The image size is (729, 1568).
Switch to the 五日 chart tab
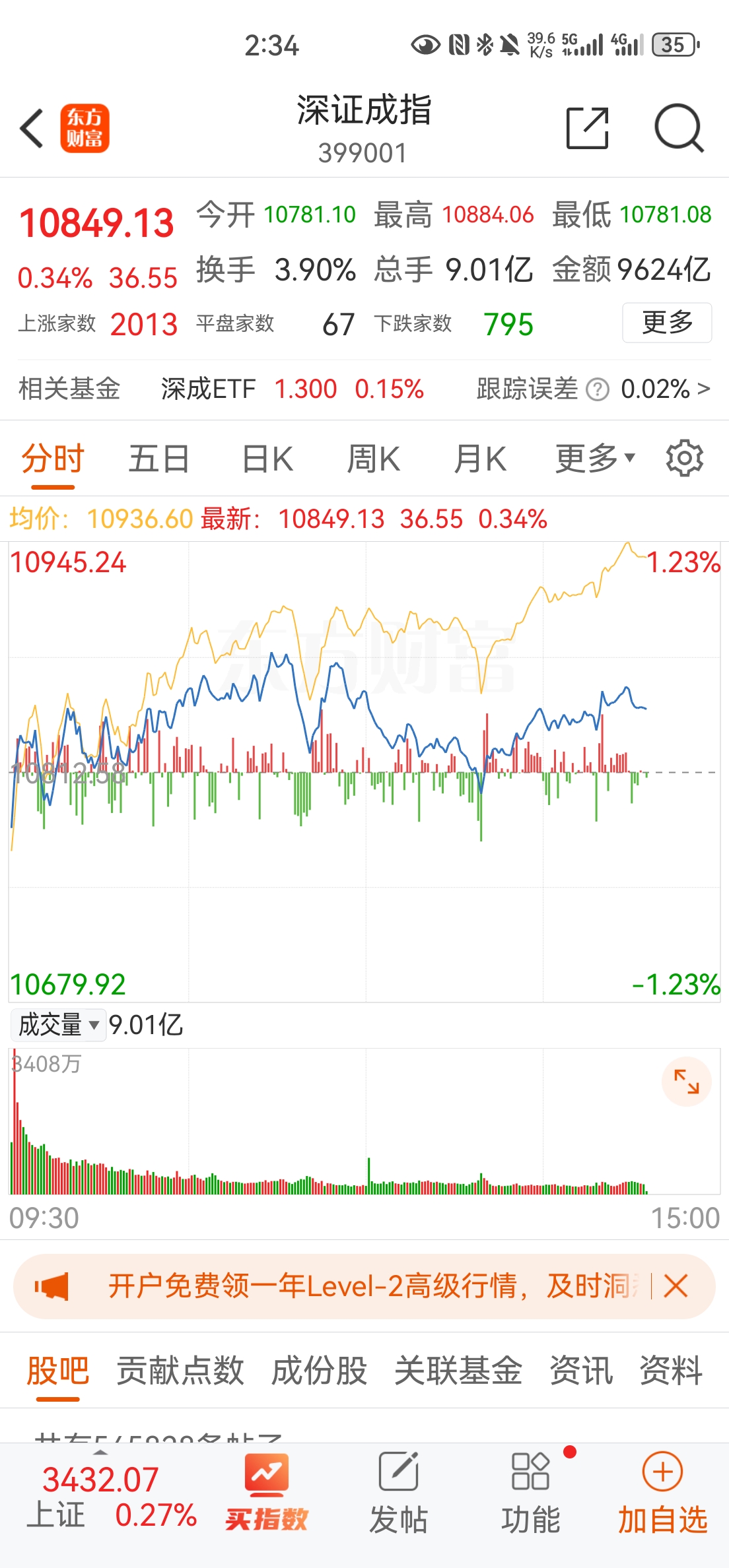[x=158, y=459]
